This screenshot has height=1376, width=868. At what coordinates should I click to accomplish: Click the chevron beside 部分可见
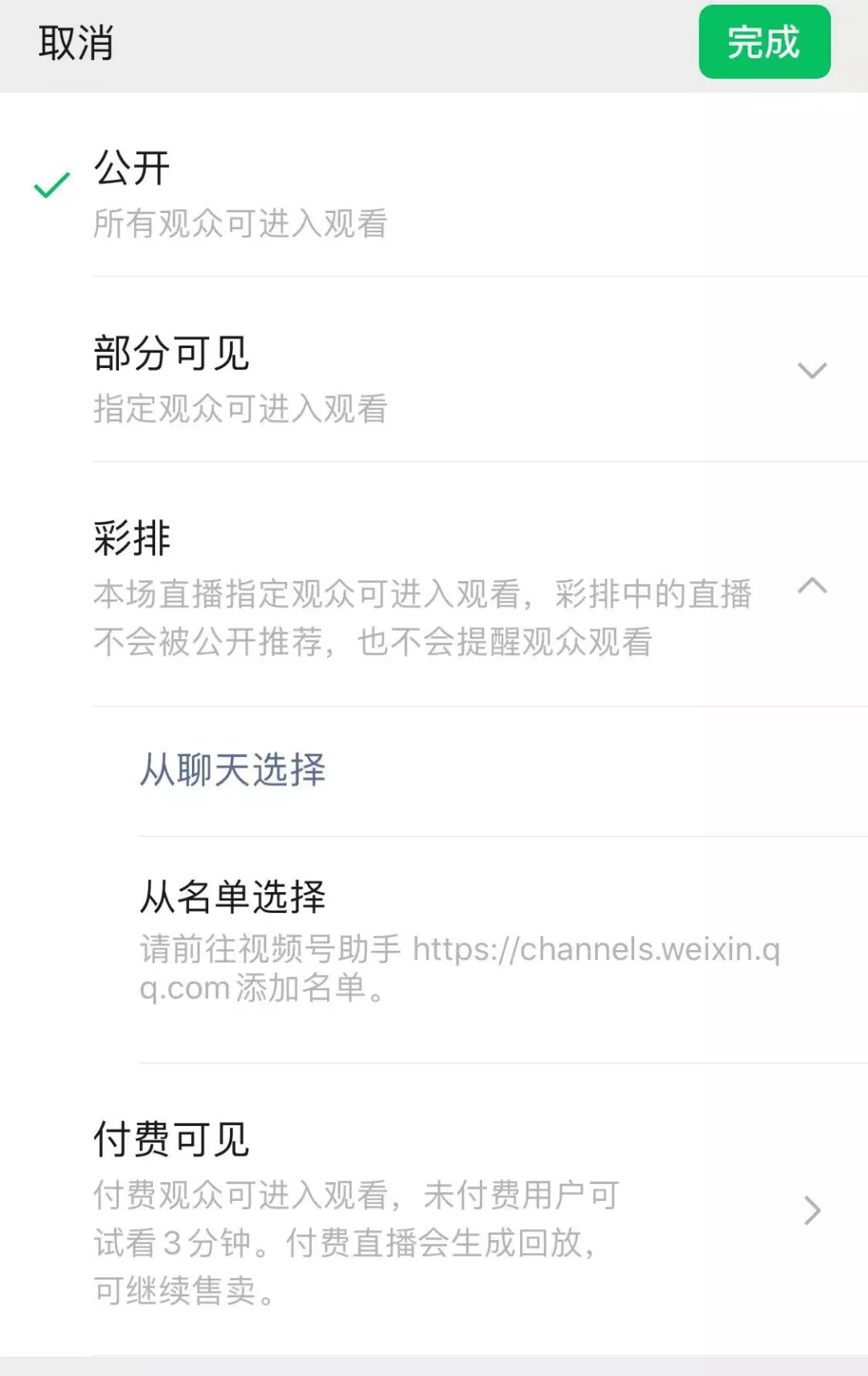(813, 370)
